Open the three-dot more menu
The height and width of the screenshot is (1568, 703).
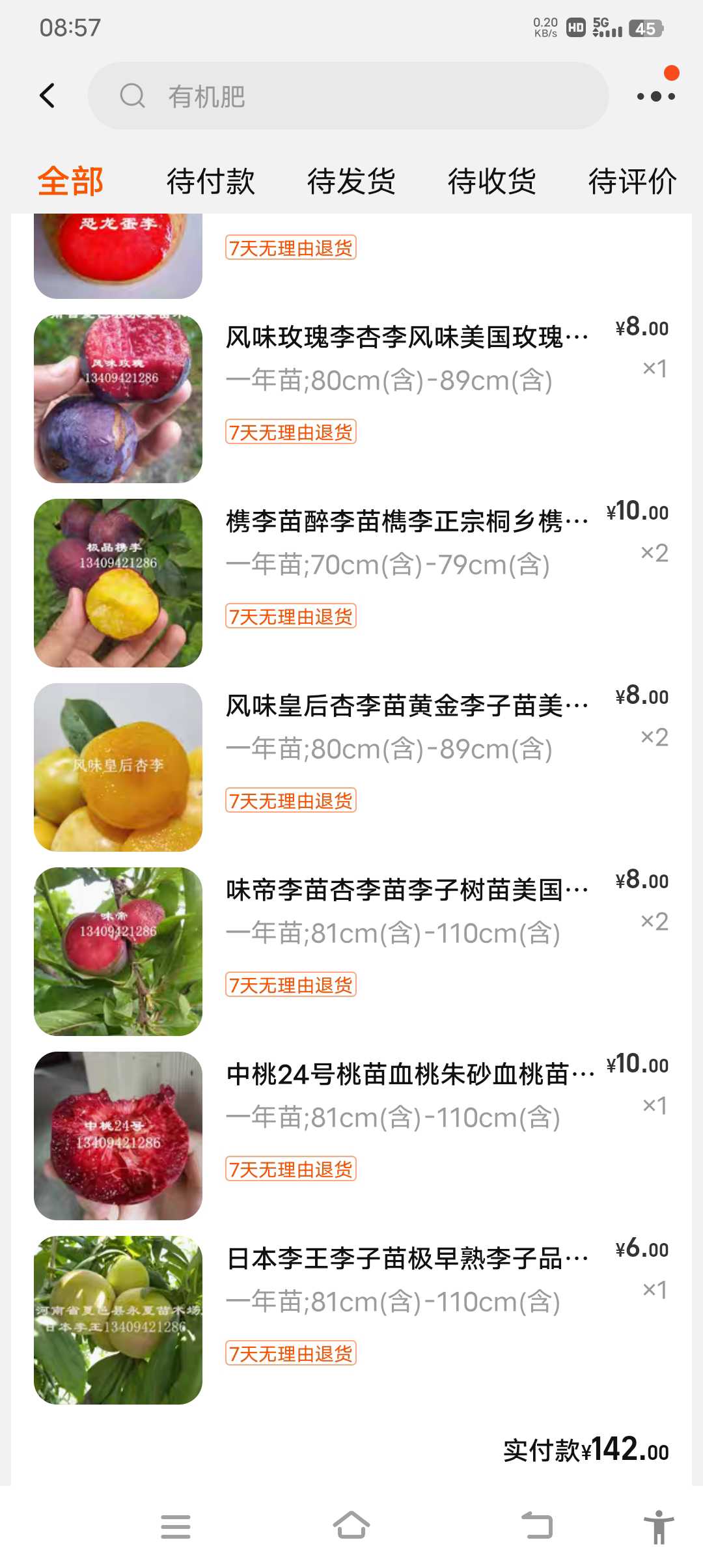click(655, 96)
